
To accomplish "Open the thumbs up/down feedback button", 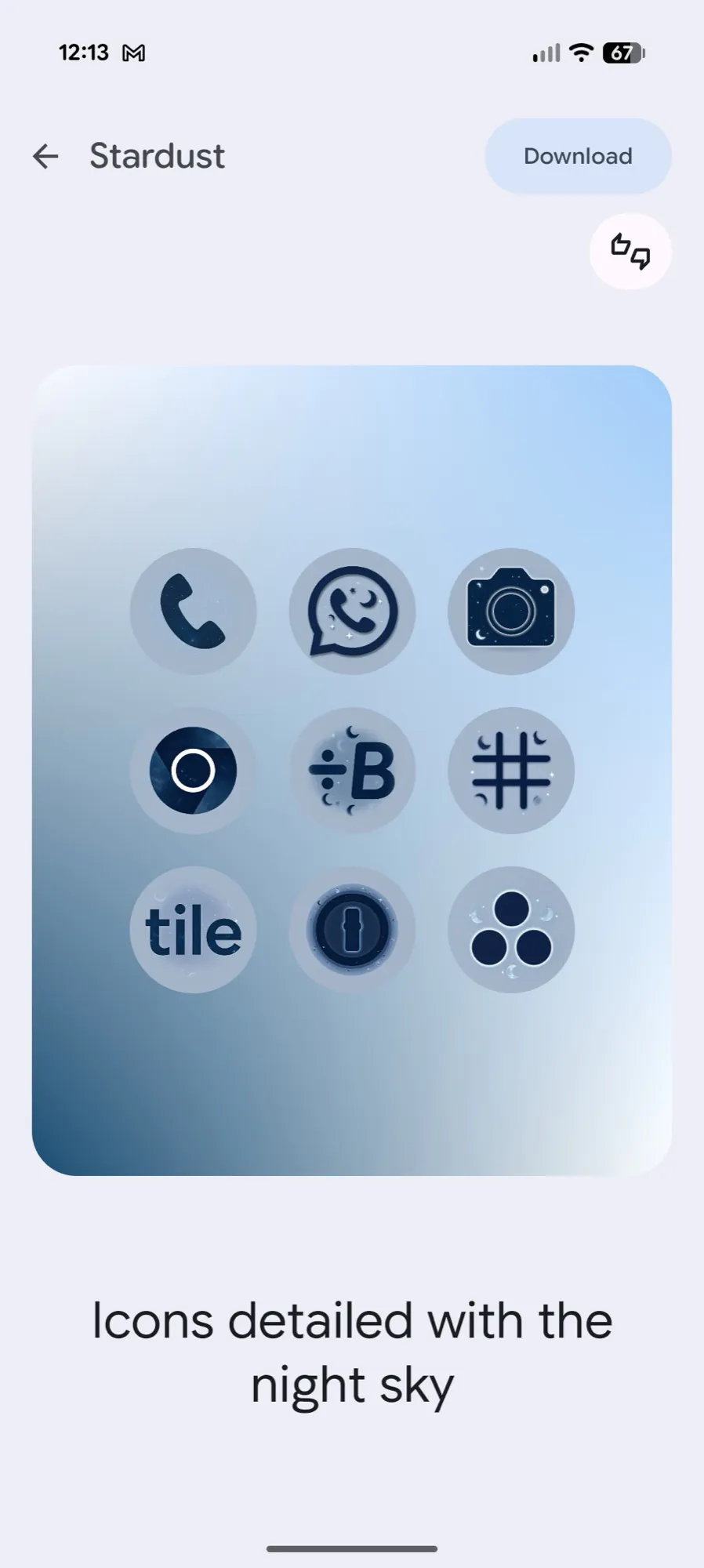I will (630, 252).
